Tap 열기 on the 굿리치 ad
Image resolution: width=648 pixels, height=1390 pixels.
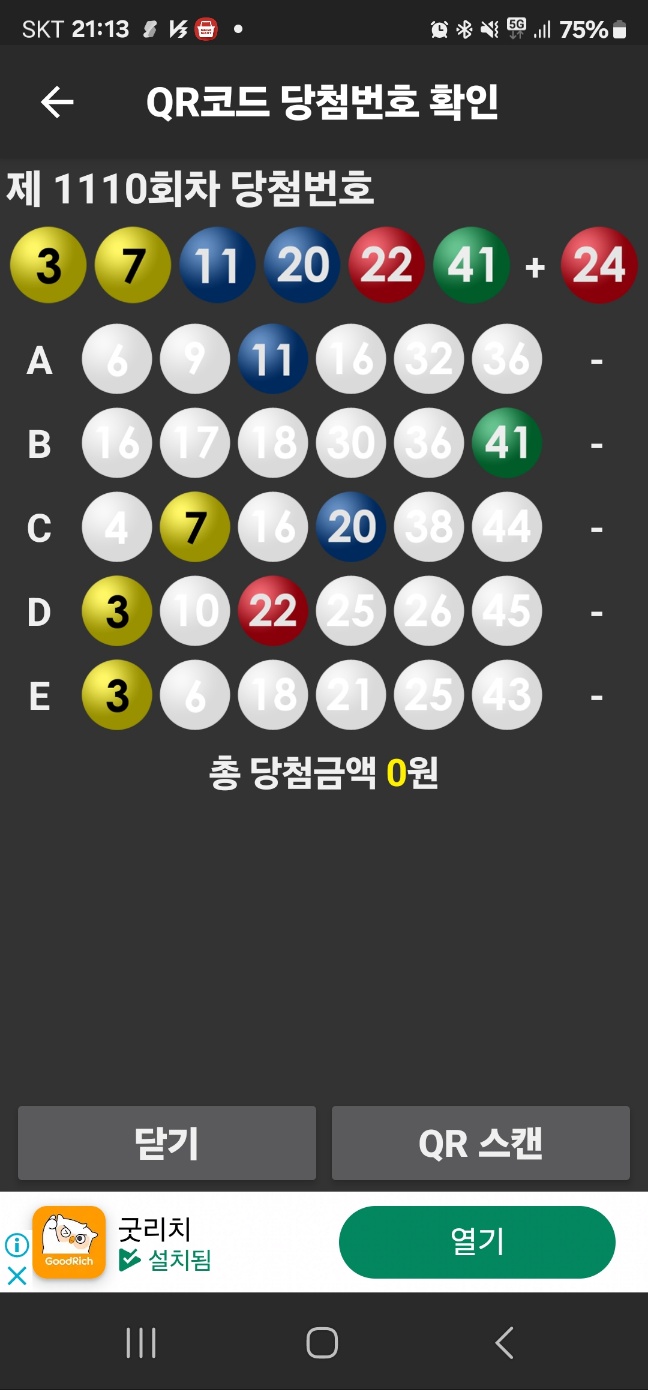coord(477,1242)
